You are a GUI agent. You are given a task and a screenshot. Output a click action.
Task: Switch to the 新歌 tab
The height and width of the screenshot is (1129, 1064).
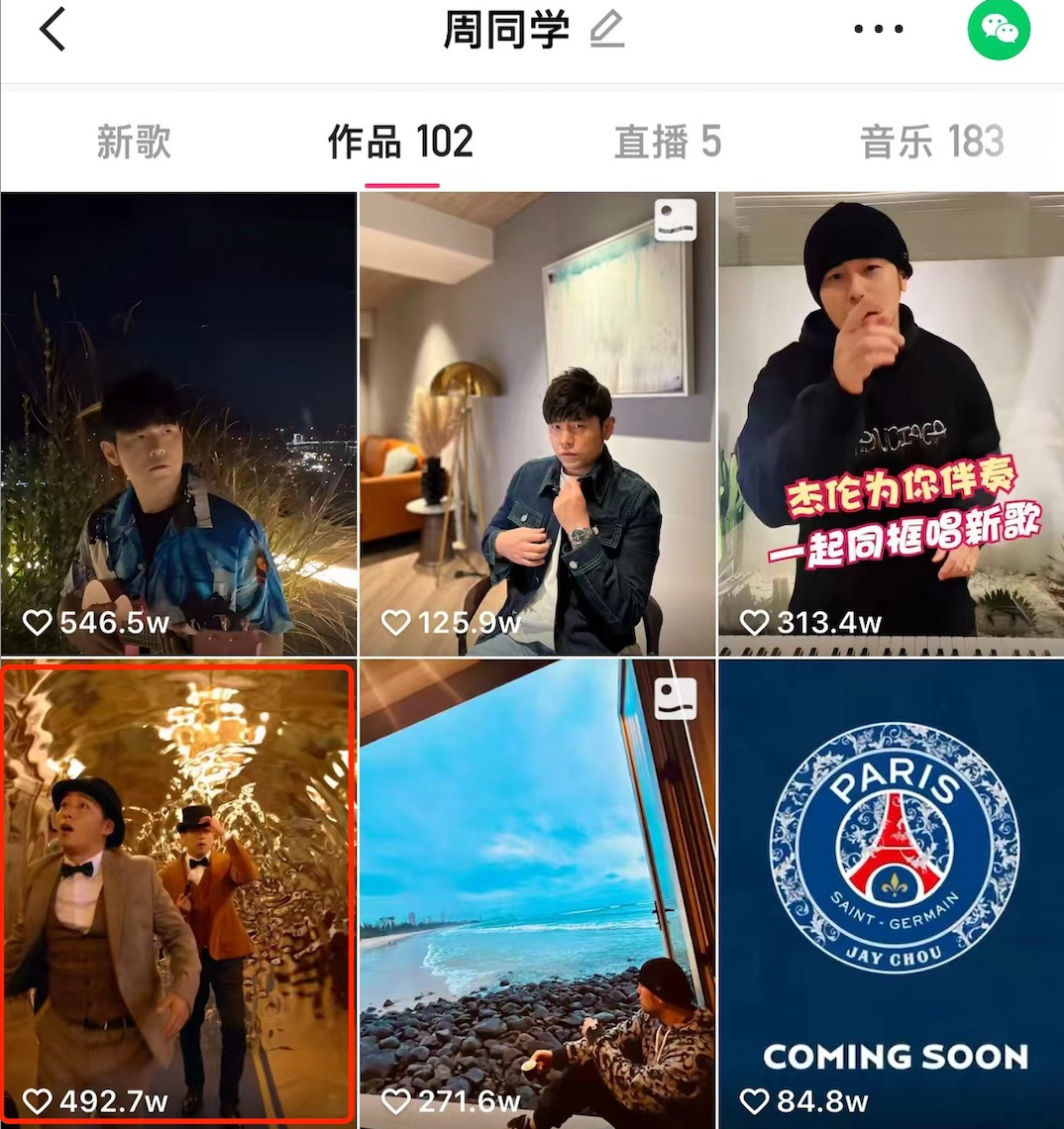click(x=134, y=143)
